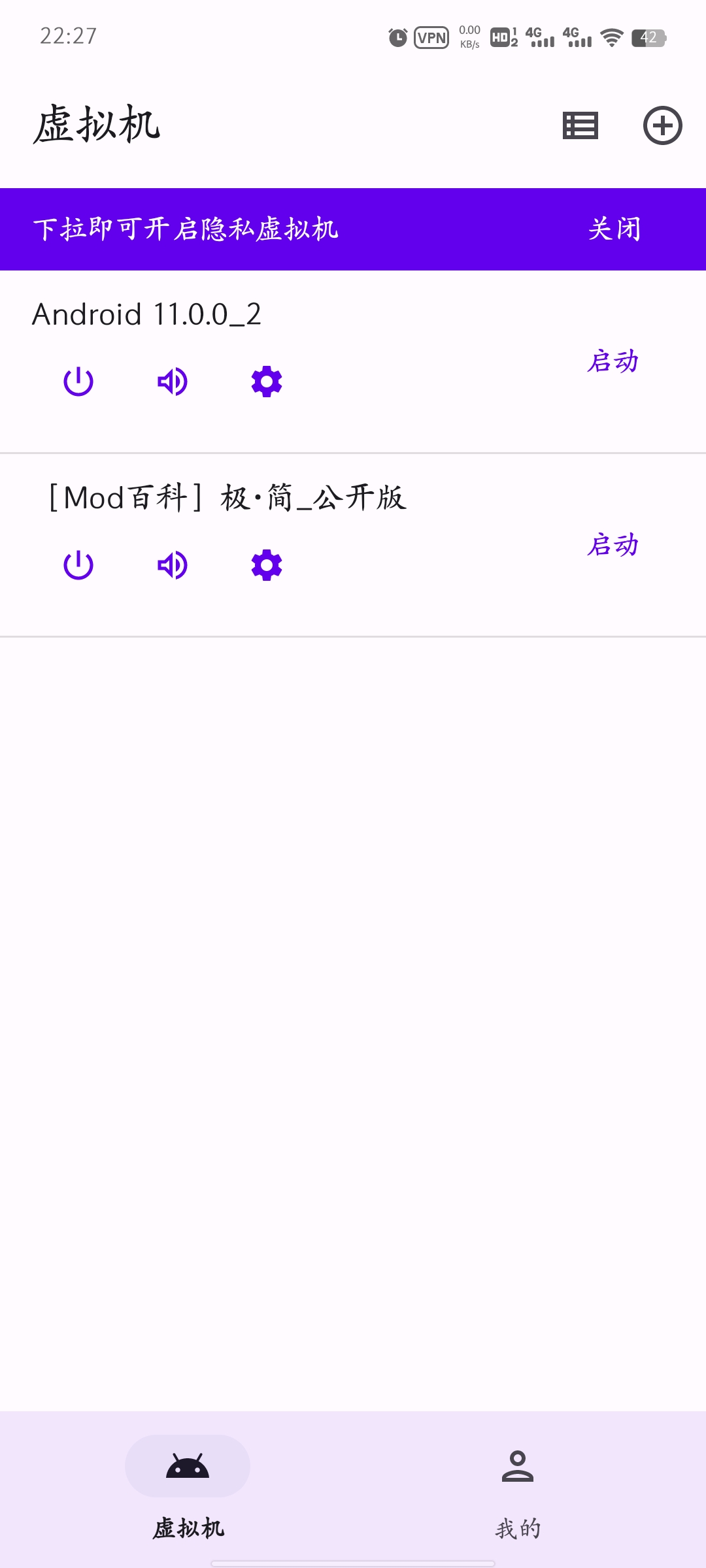The height and width of the screenshot is (1568, 706).
Task: Toggle sound for [Mod百科] 极·简_公开版
Action: tap(173, 565)
